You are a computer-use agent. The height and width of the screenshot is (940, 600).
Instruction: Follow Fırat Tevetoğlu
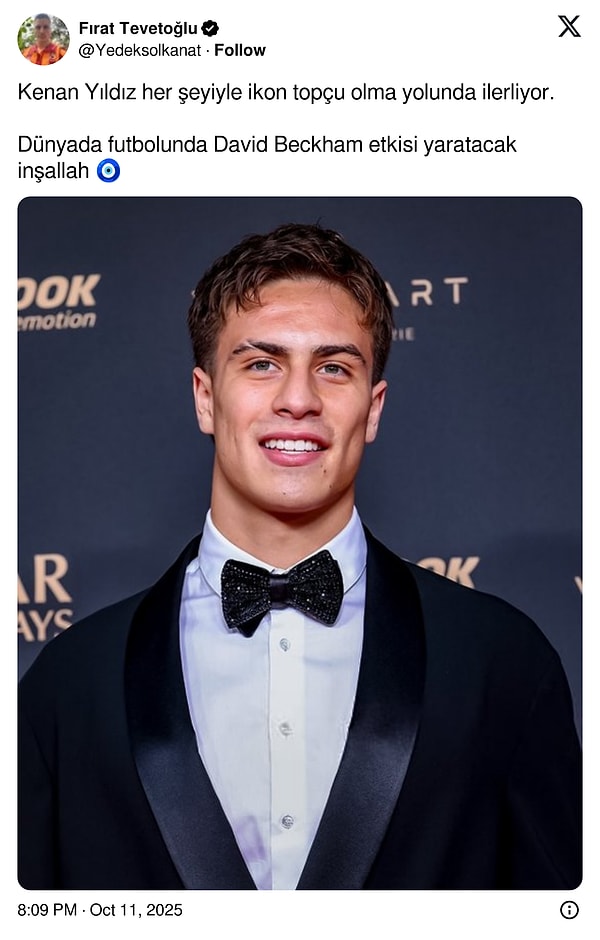click(x=240, y=50)
